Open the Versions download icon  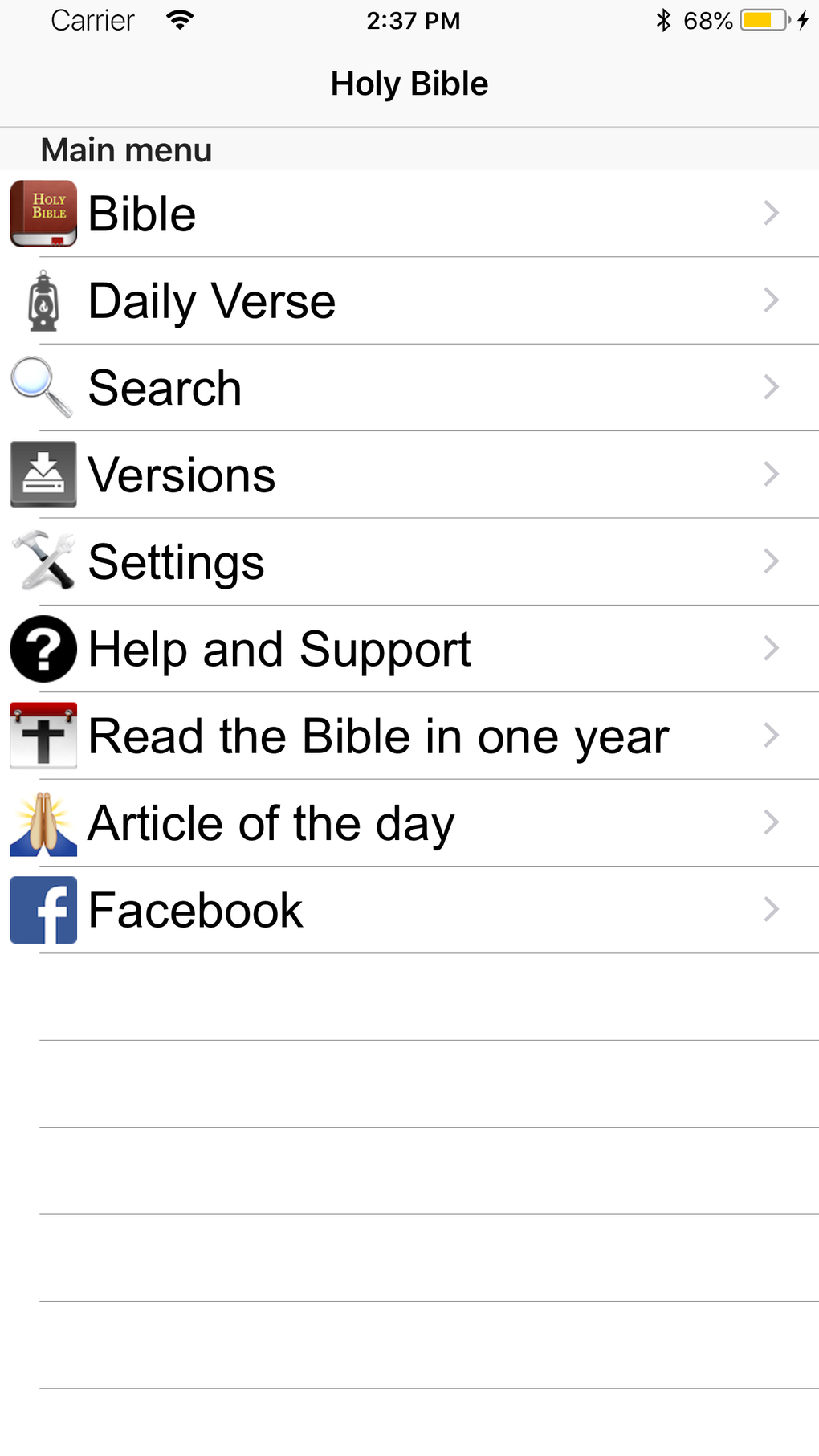42,474
